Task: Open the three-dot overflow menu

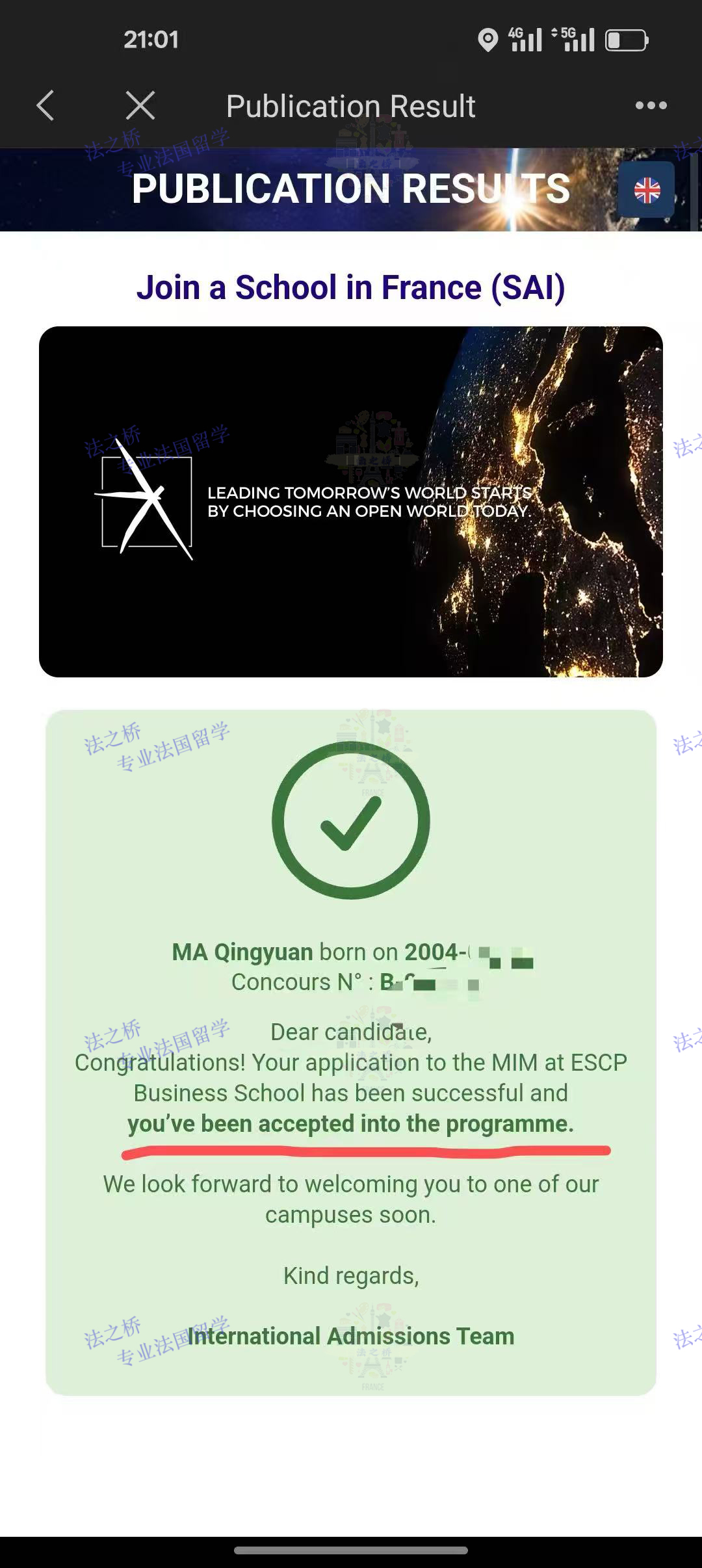Action: click(x=651, y=105)
